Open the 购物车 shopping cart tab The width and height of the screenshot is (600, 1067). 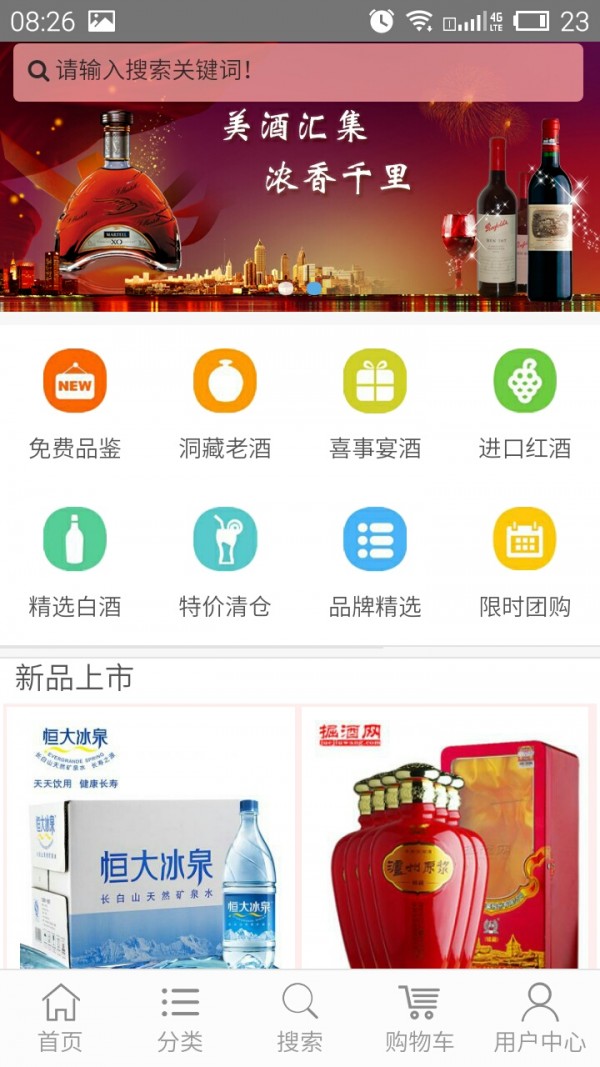pos(419,1018)
